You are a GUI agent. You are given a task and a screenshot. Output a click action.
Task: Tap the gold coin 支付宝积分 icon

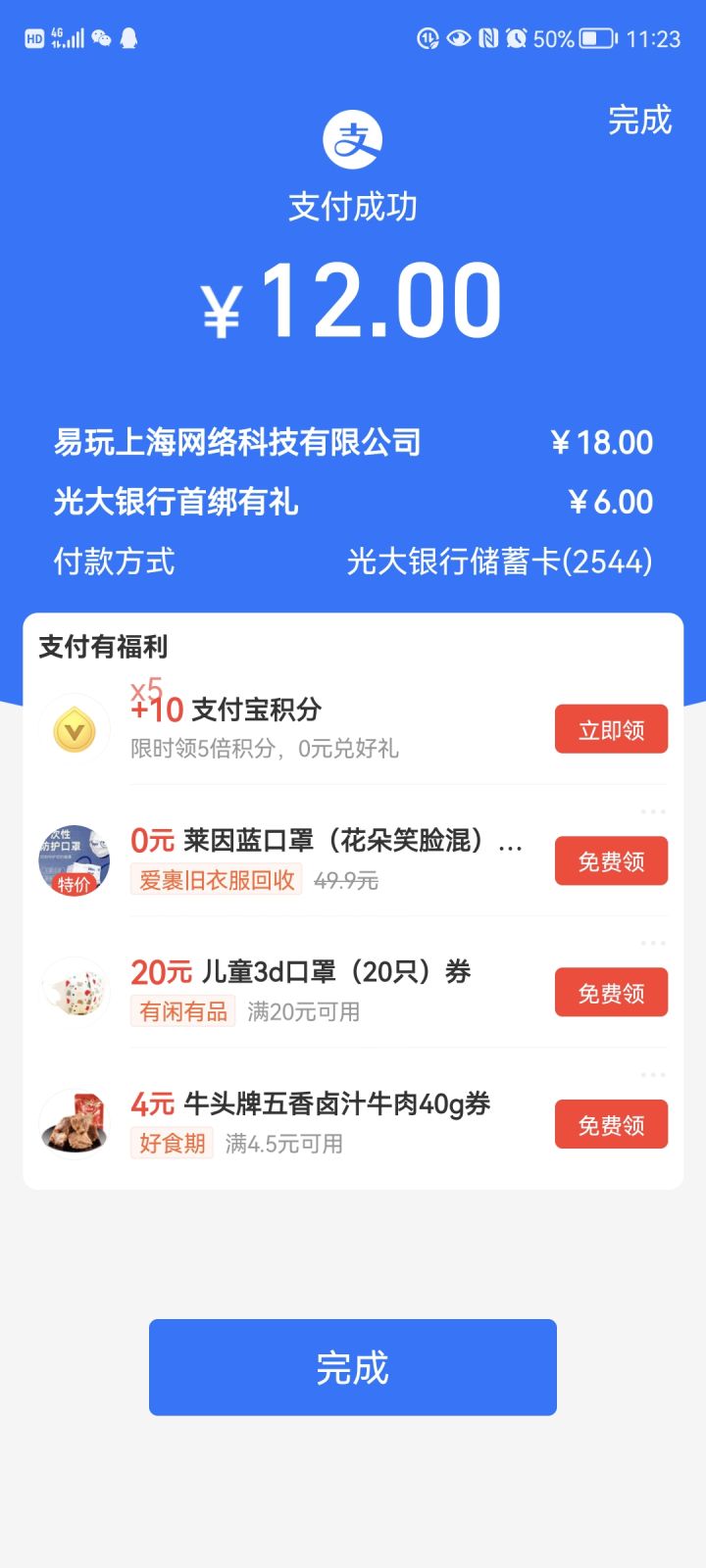[x=76, y=727]
